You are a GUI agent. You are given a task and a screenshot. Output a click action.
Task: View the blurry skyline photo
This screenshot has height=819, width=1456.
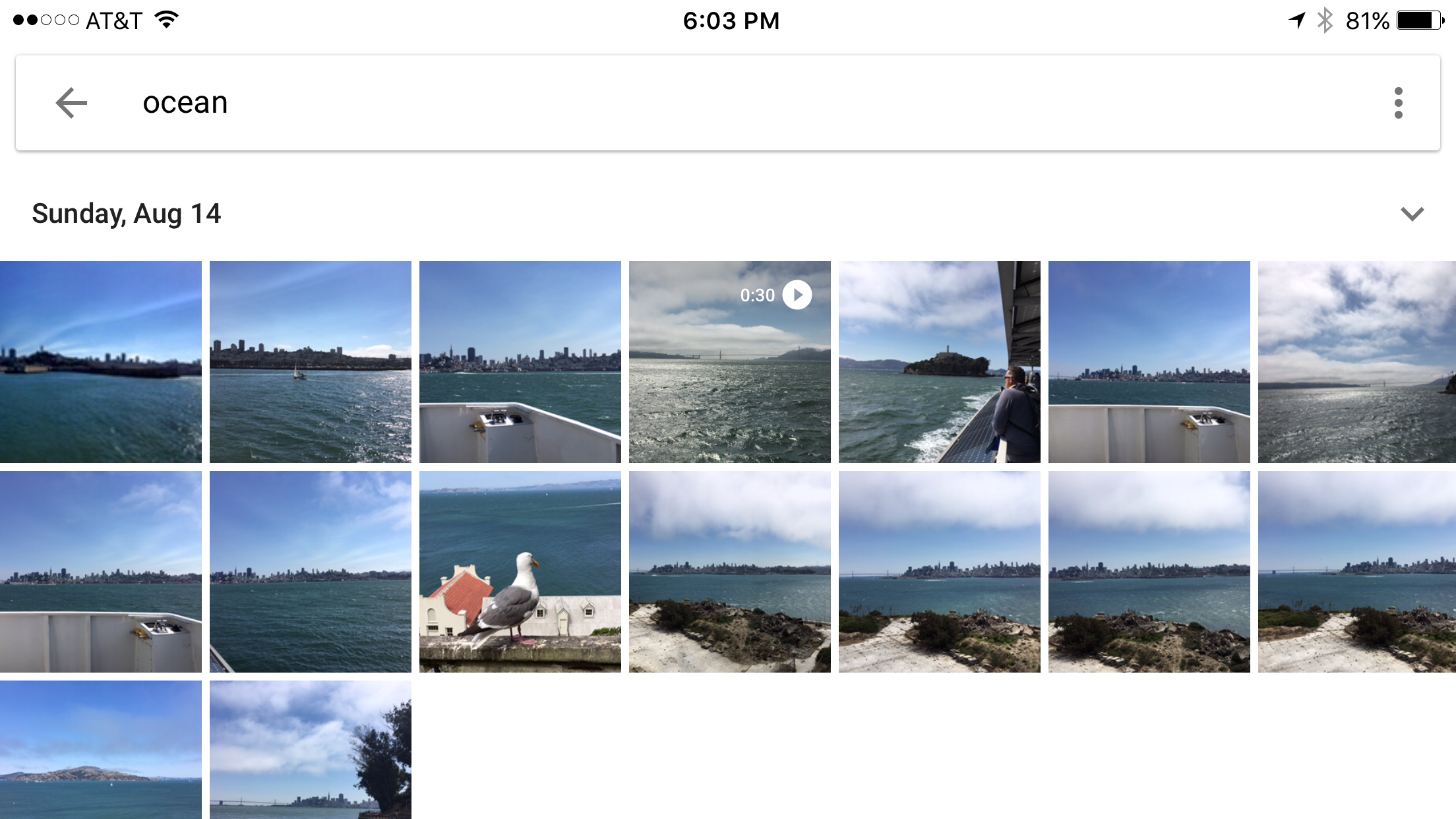100,361
